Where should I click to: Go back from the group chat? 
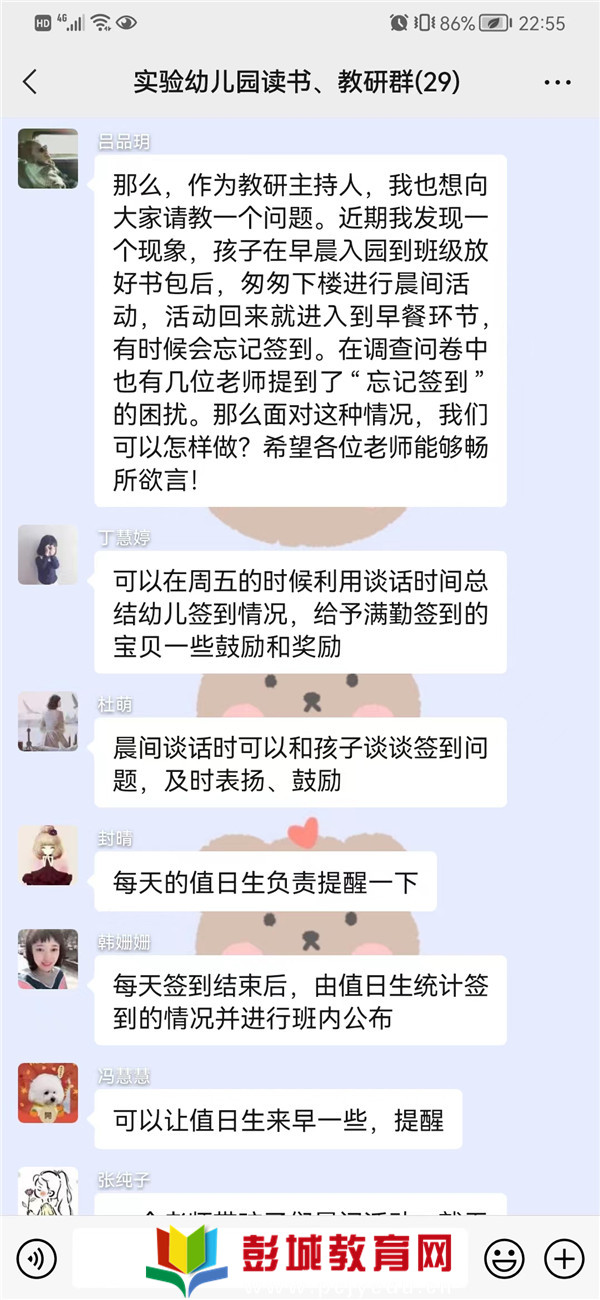[x=30, y=82]
